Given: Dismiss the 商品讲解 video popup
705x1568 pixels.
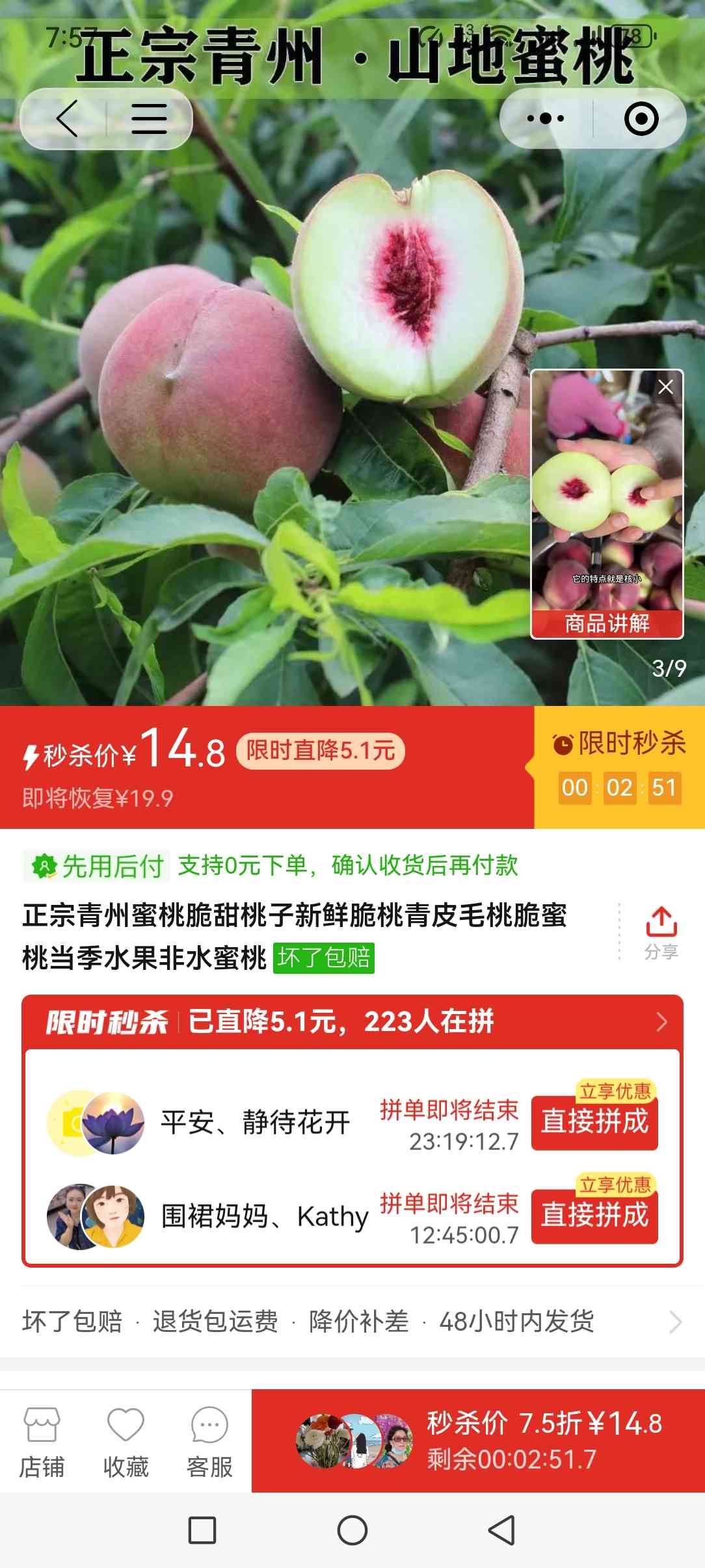Looking at the screenshot, I should pyautogui.click(x=665, y=387).
